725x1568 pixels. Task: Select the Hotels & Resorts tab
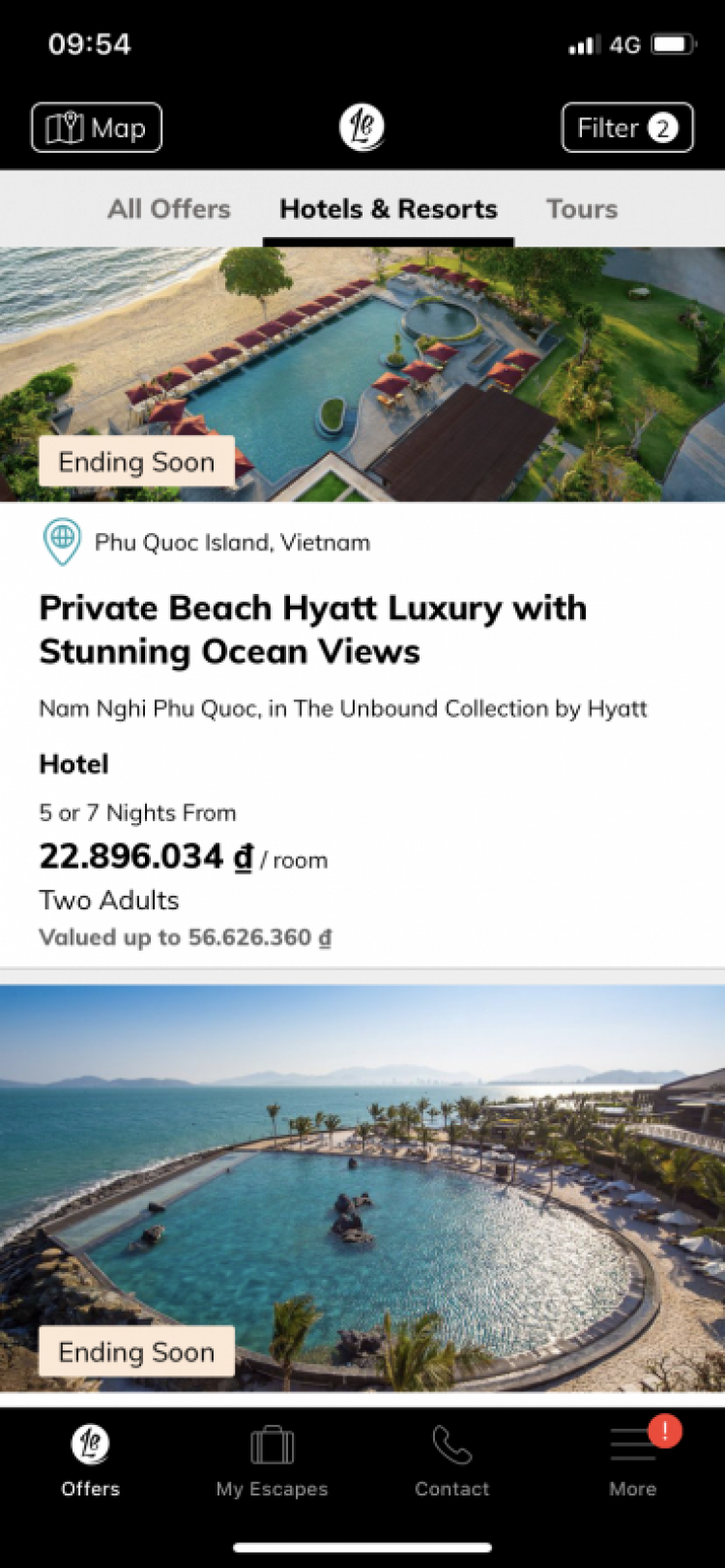click(x=388, y=209)
